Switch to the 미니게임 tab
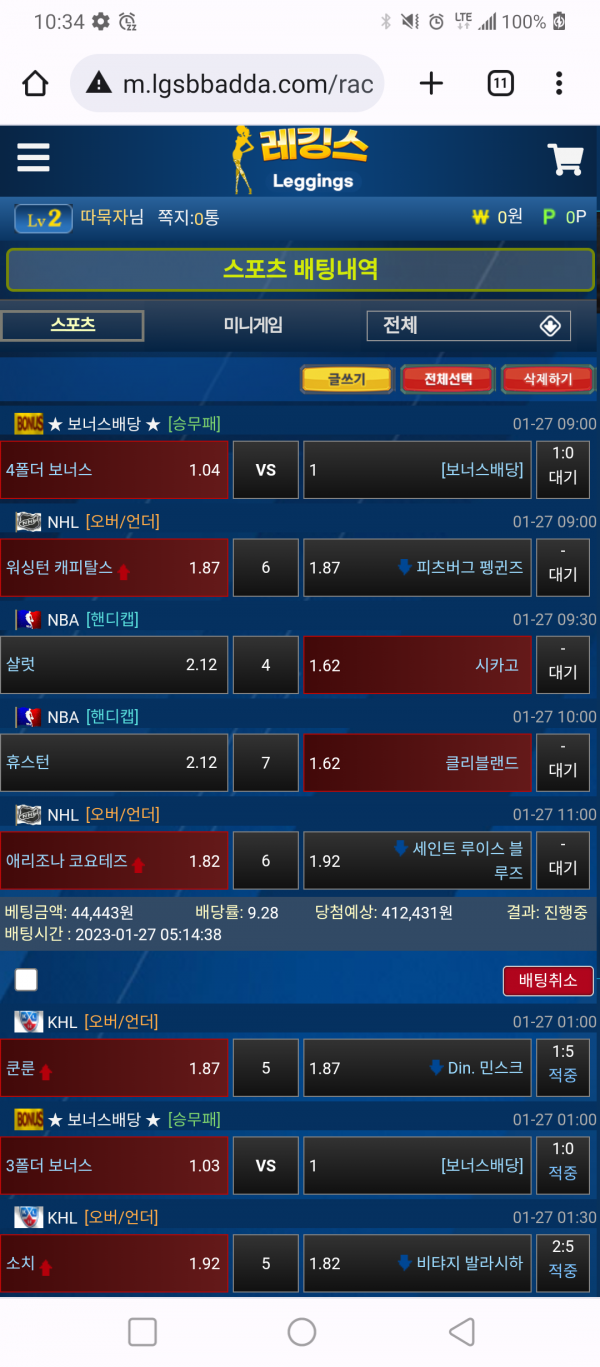Screen dimensions: 600x1367 pyautogui.click(x=253, y=325)
